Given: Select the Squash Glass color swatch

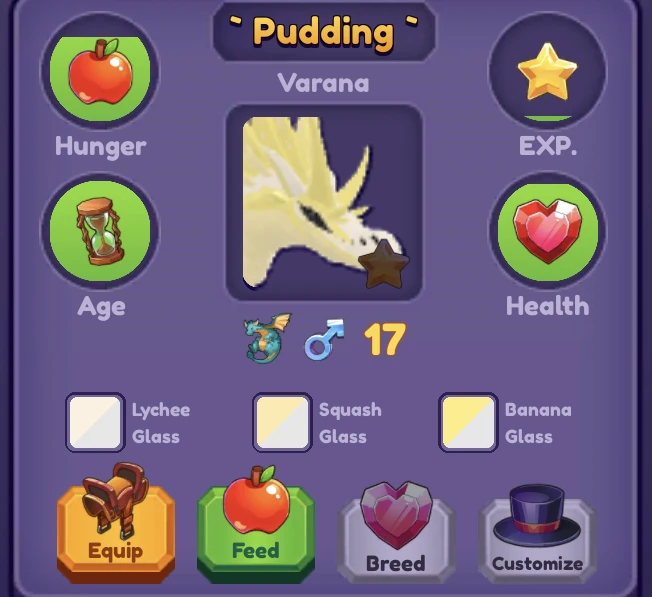Looking at the screenshot, I should coord(282,422).
